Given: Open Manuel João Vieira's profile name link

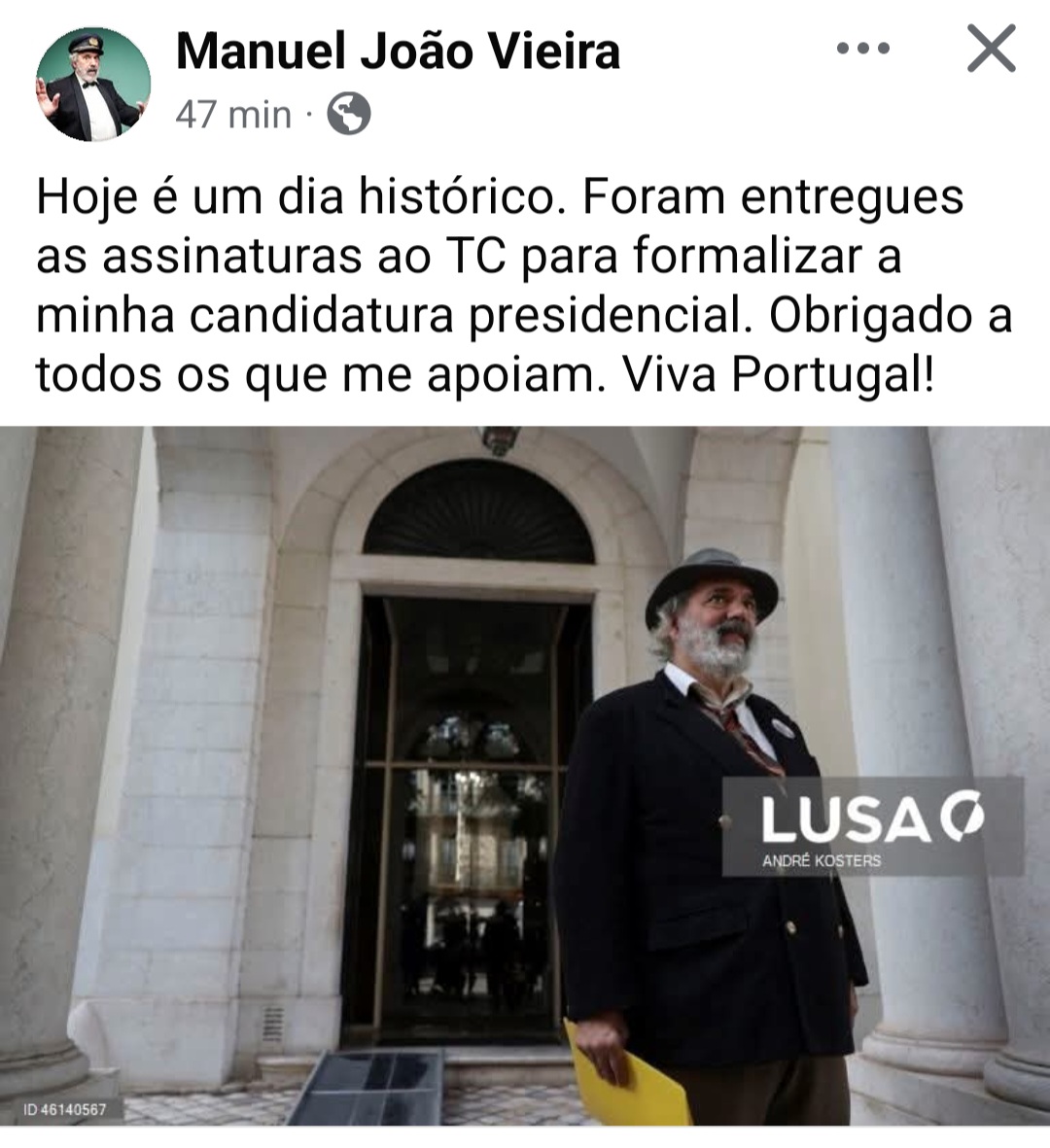Looking at the screenshot, I should (x=398, y=52).
